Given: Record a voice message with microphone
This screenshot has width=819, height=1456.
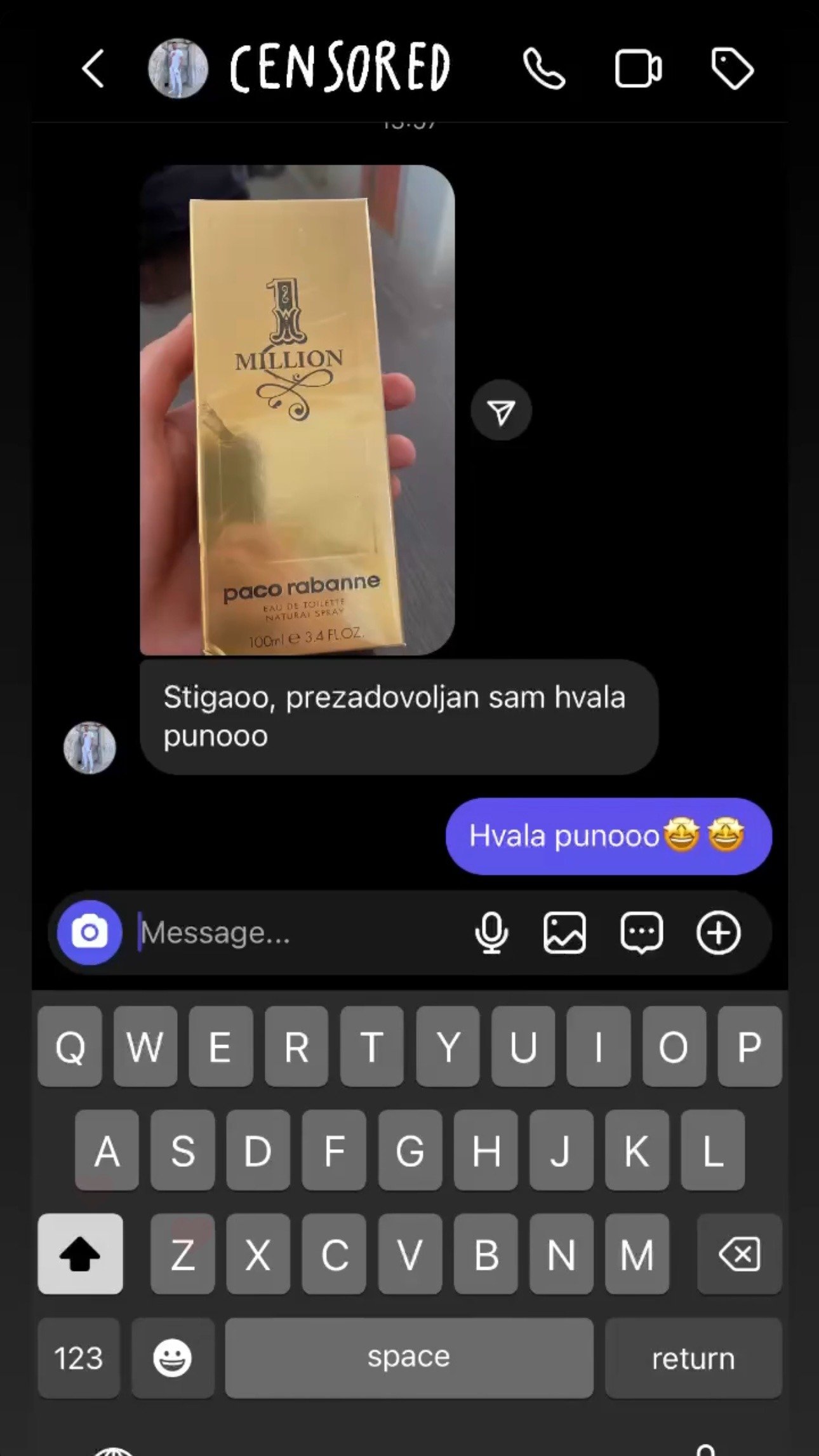Looking at the screenshot, I should coord(491,933).
